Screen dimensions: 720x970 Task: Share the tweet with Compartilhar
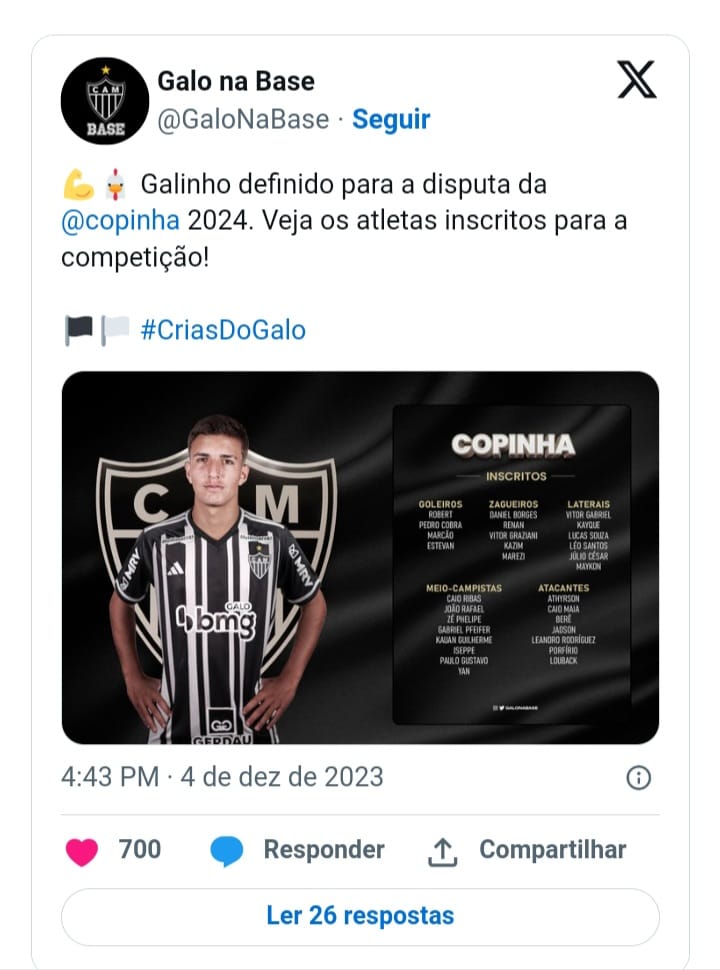pyautogui.click(x=526, y=850)
